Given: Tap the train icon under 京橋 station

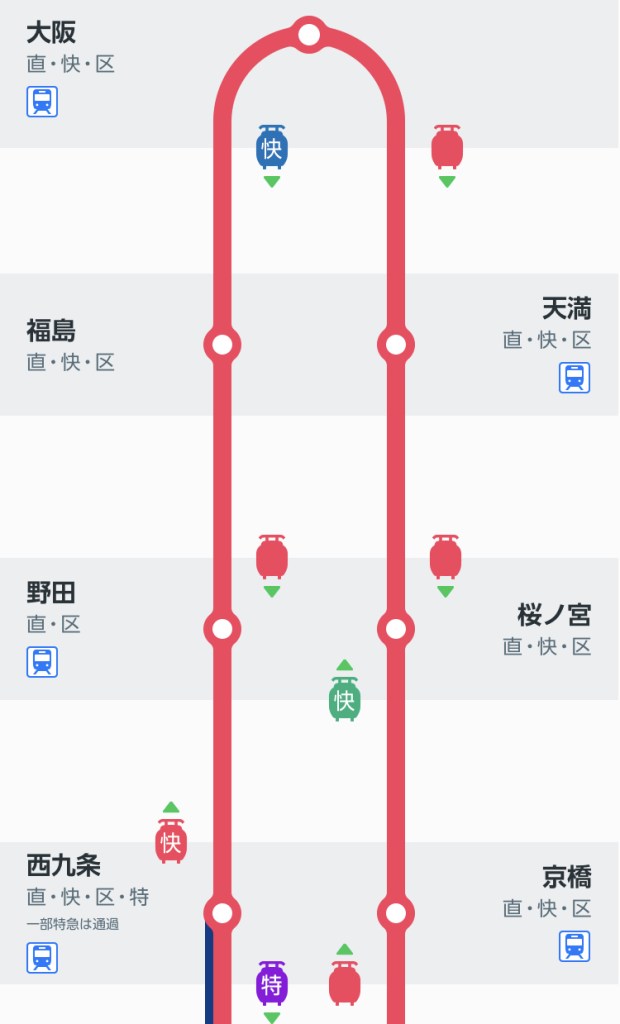Looking at the screenshot, I should [574, 946].
